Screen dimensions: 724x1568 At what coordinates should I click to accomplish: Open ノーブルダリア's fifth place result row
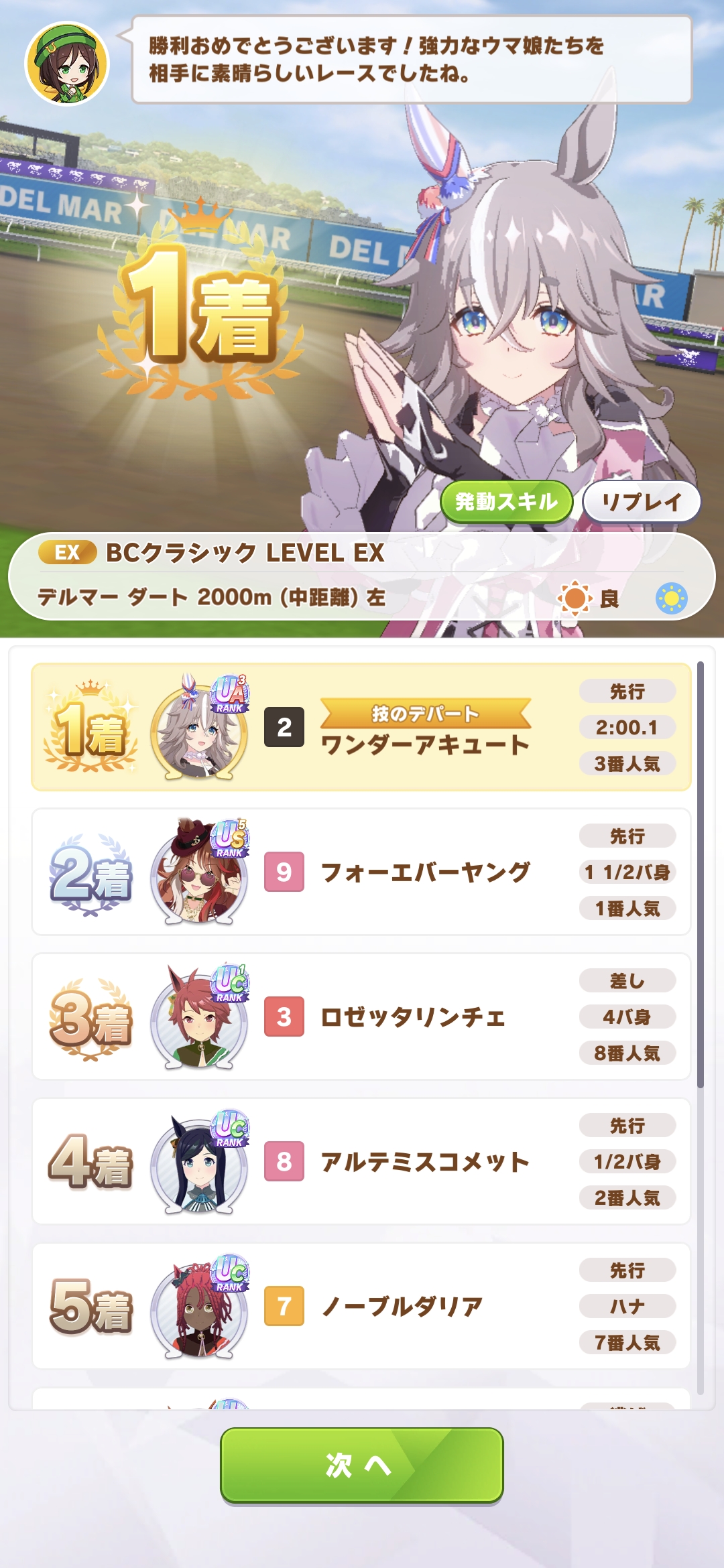tap(361, 1306)
